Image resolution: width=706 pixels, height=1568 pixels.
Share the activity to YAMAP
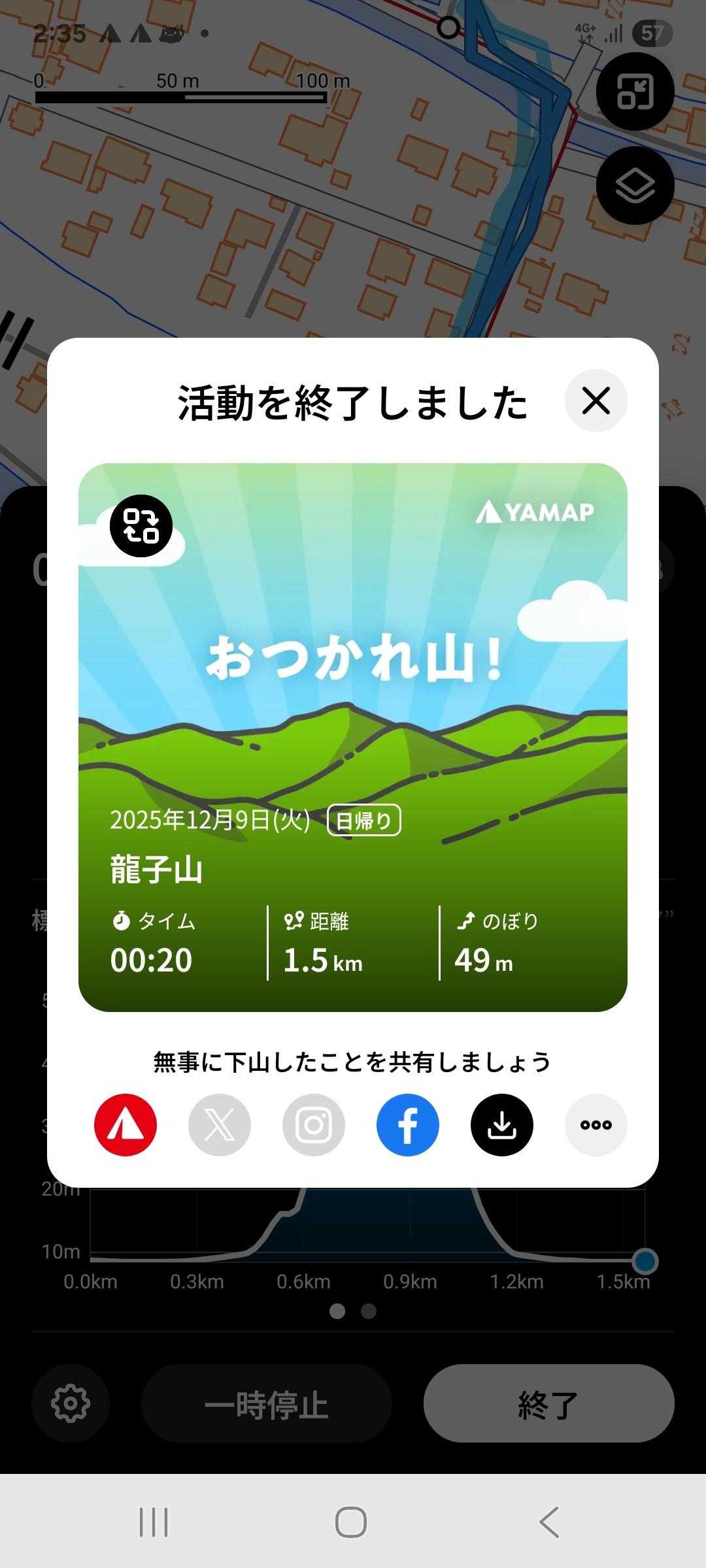pos(126,1125)
